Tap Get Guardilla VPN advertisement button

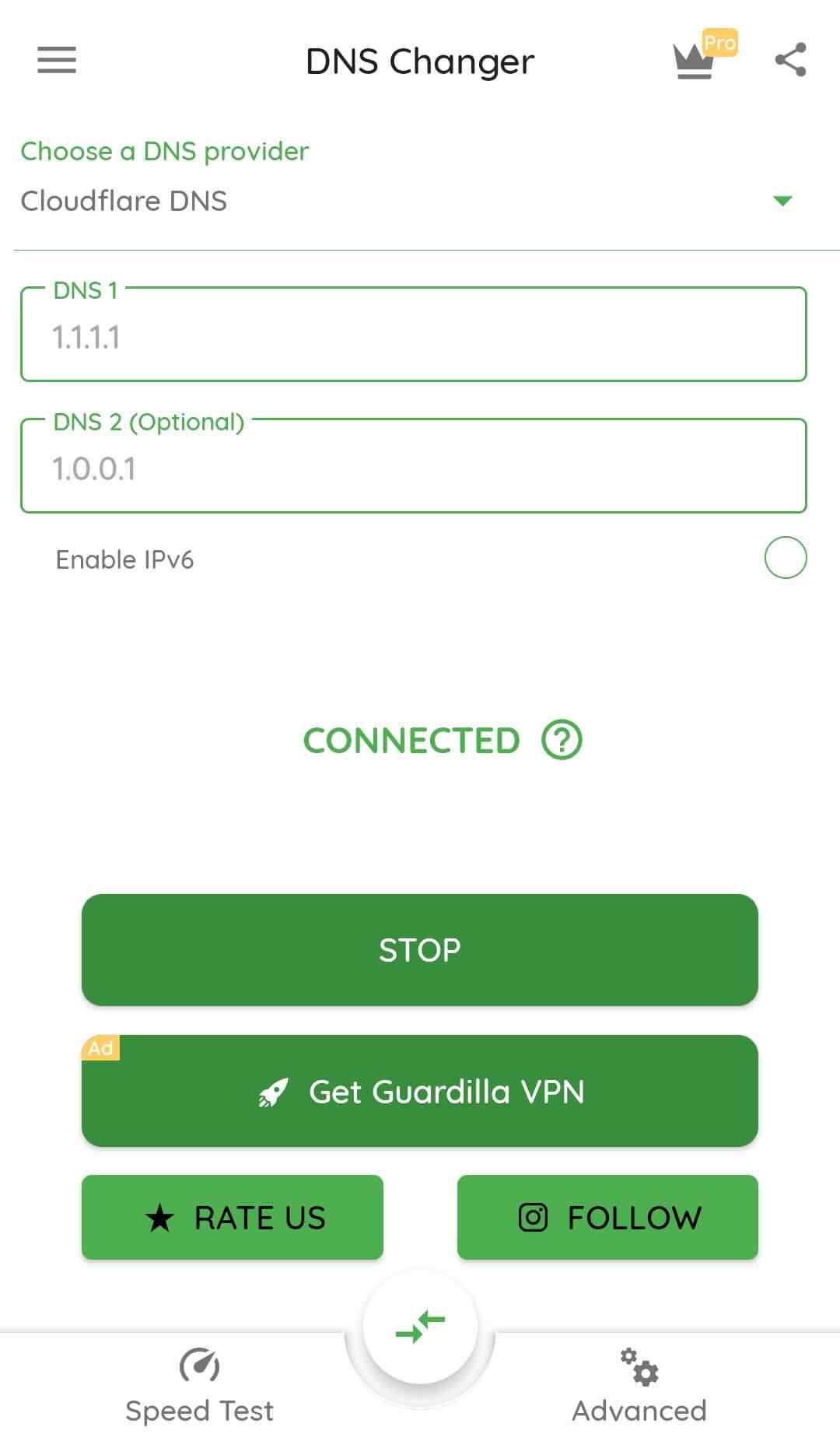(x=420, y=1092)
